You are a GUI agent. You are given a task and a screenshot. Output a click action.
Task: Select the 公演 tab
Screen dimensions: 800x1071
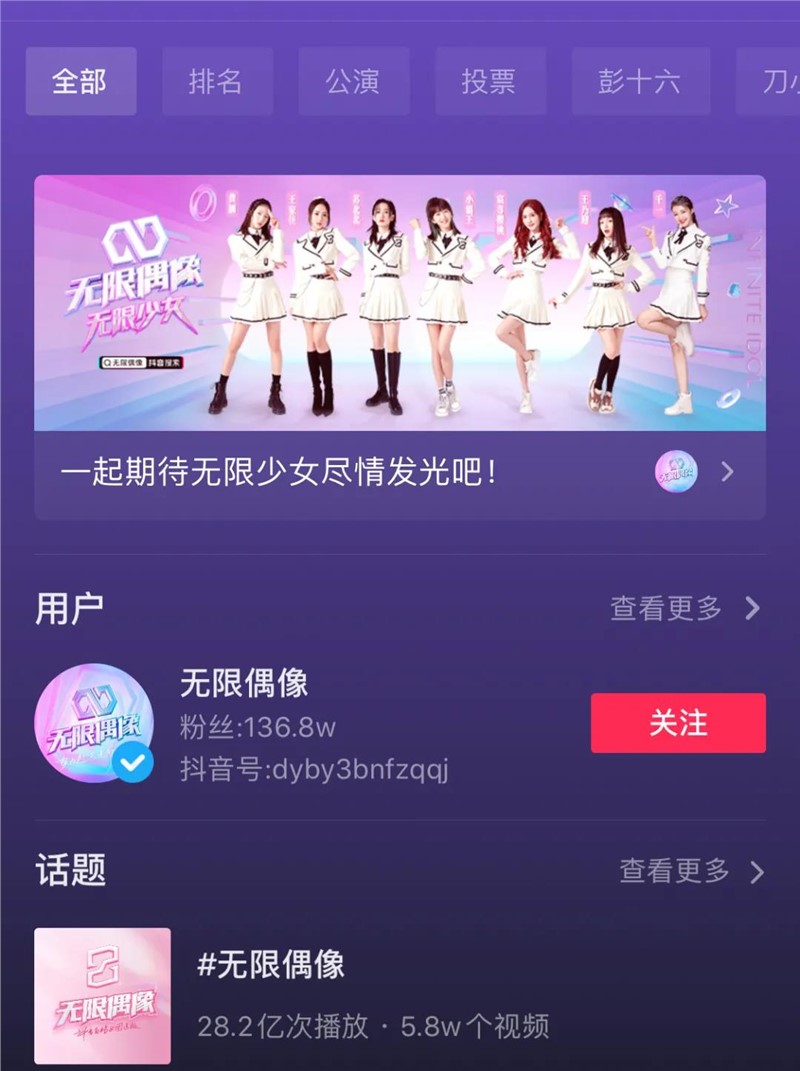355,82
